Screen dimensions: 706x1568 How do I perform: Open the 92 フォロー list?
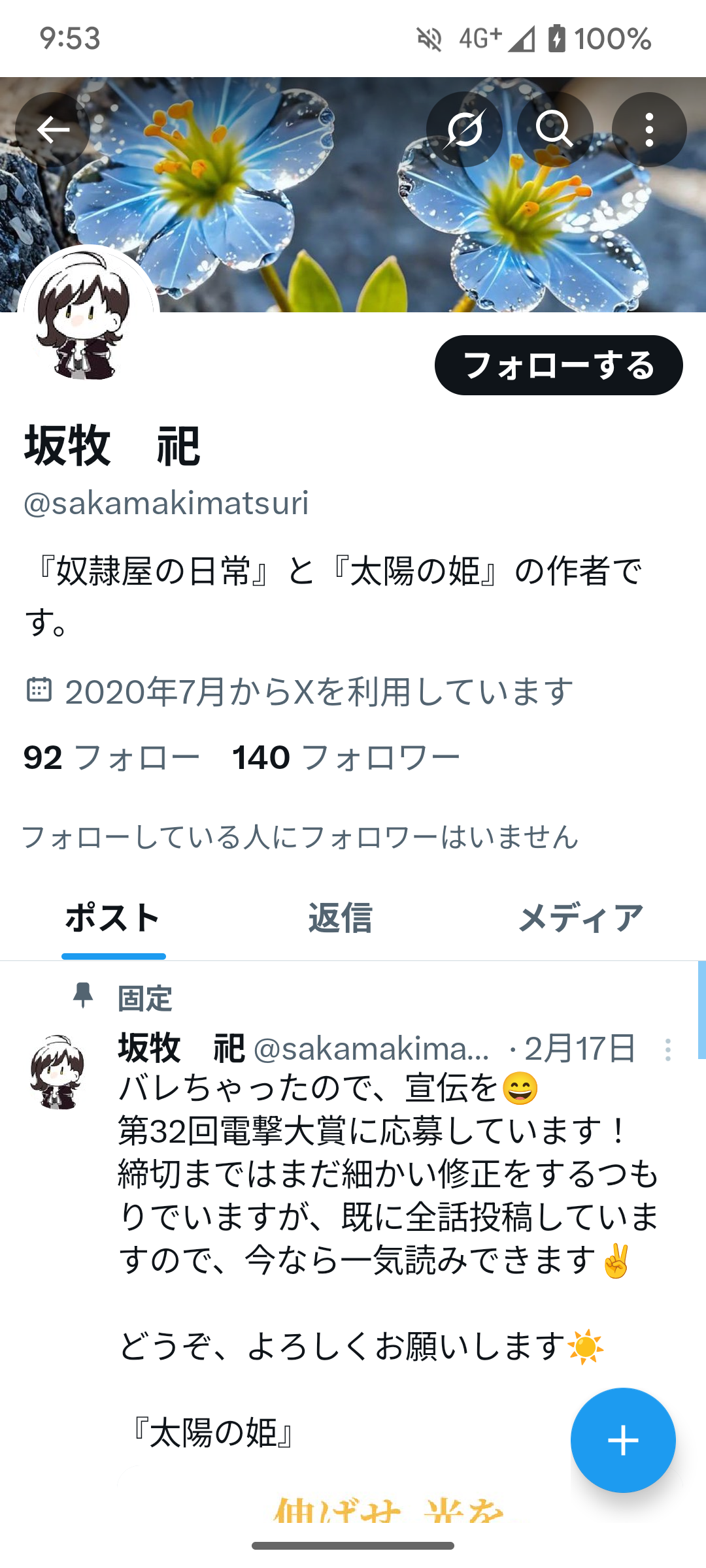[x=111, y=758]
